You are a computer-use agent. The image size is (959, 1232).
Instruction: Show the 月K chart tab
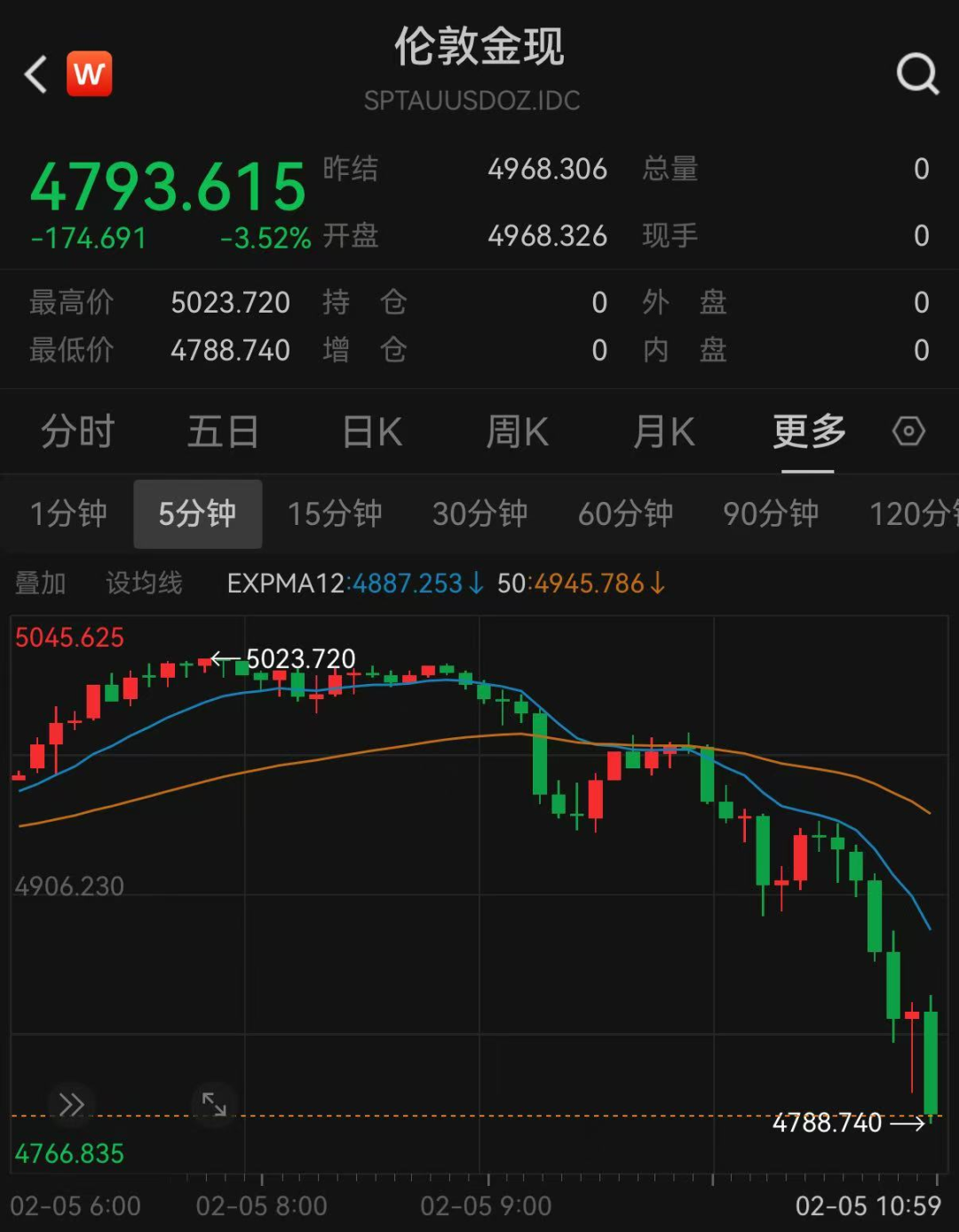click(663, 433)
